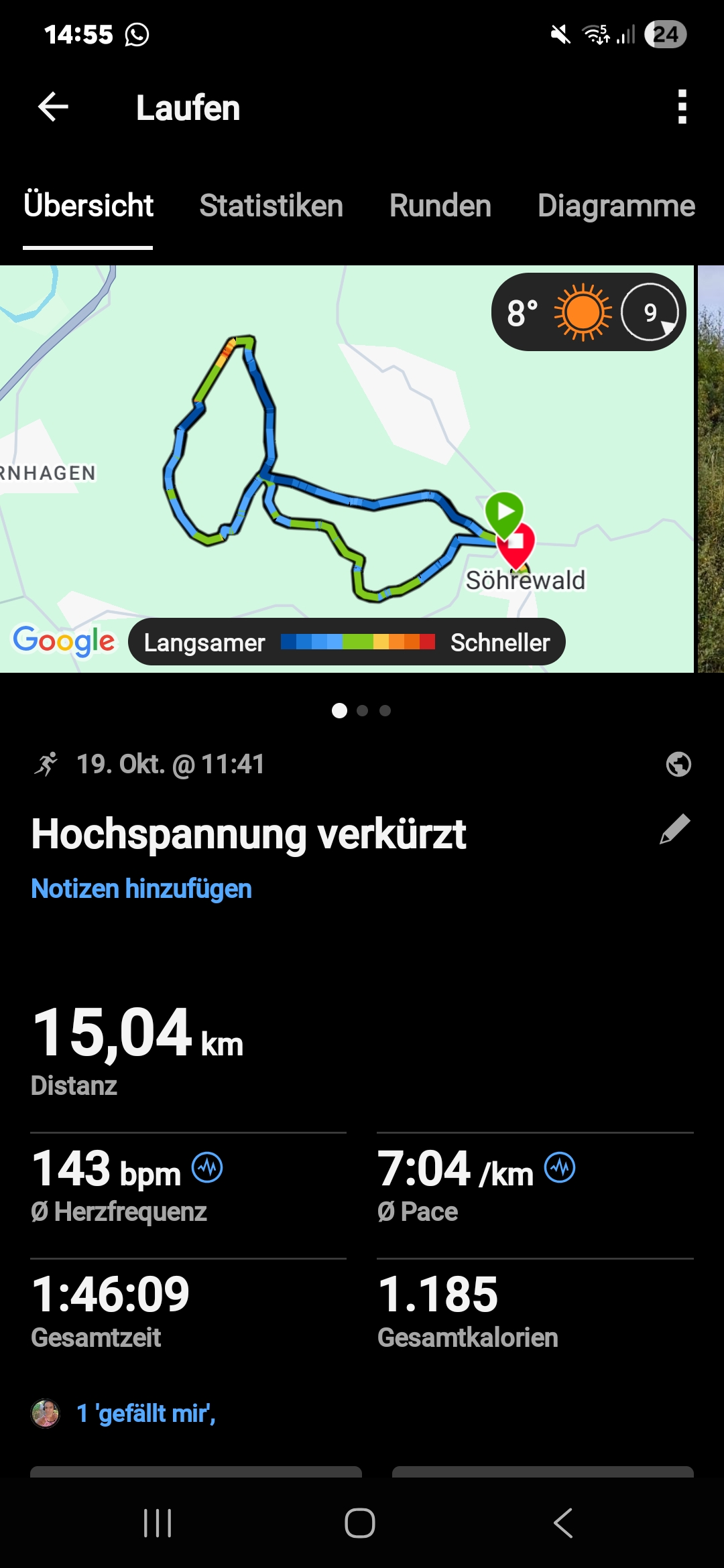Open the Runden tab
This screenshot has width=724, height=1568.
[x=440, y=206]
